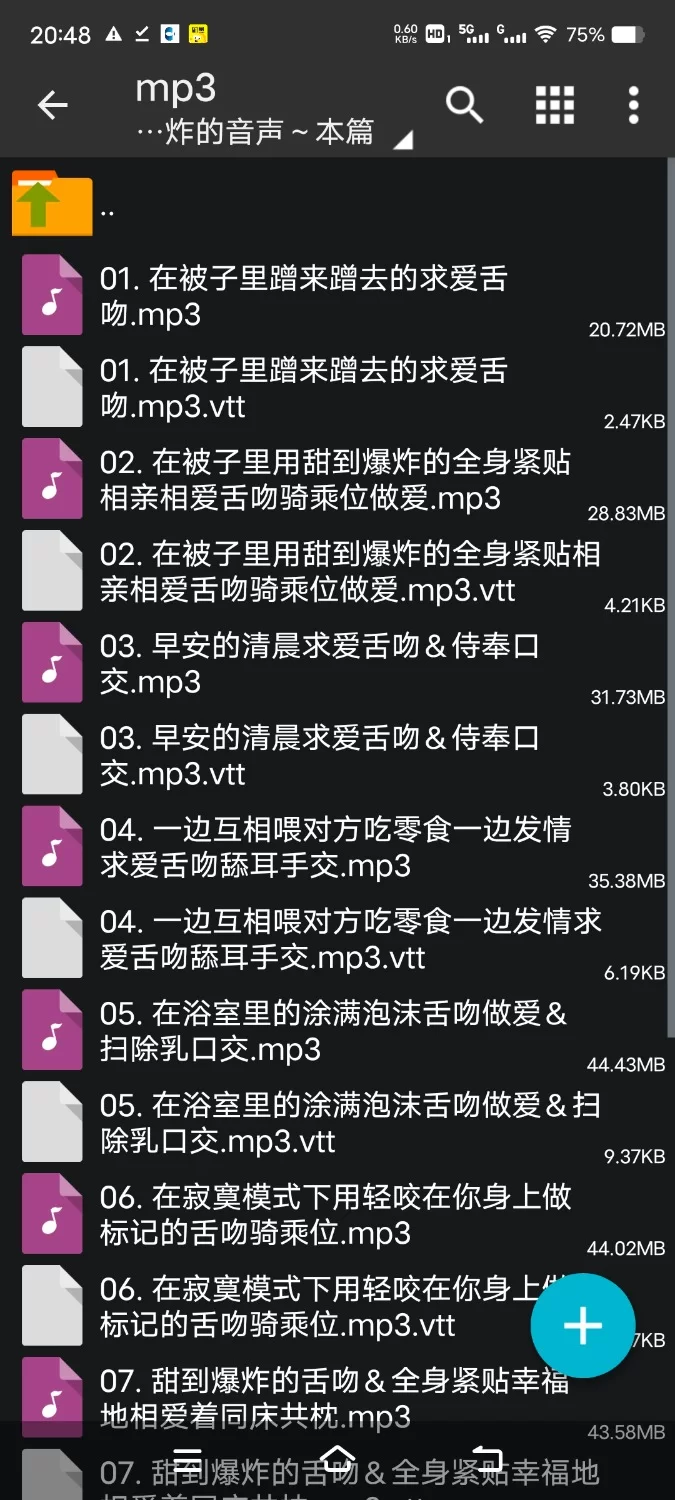
Task: Open the 06 track .mp3 file
Action: 300,1216
